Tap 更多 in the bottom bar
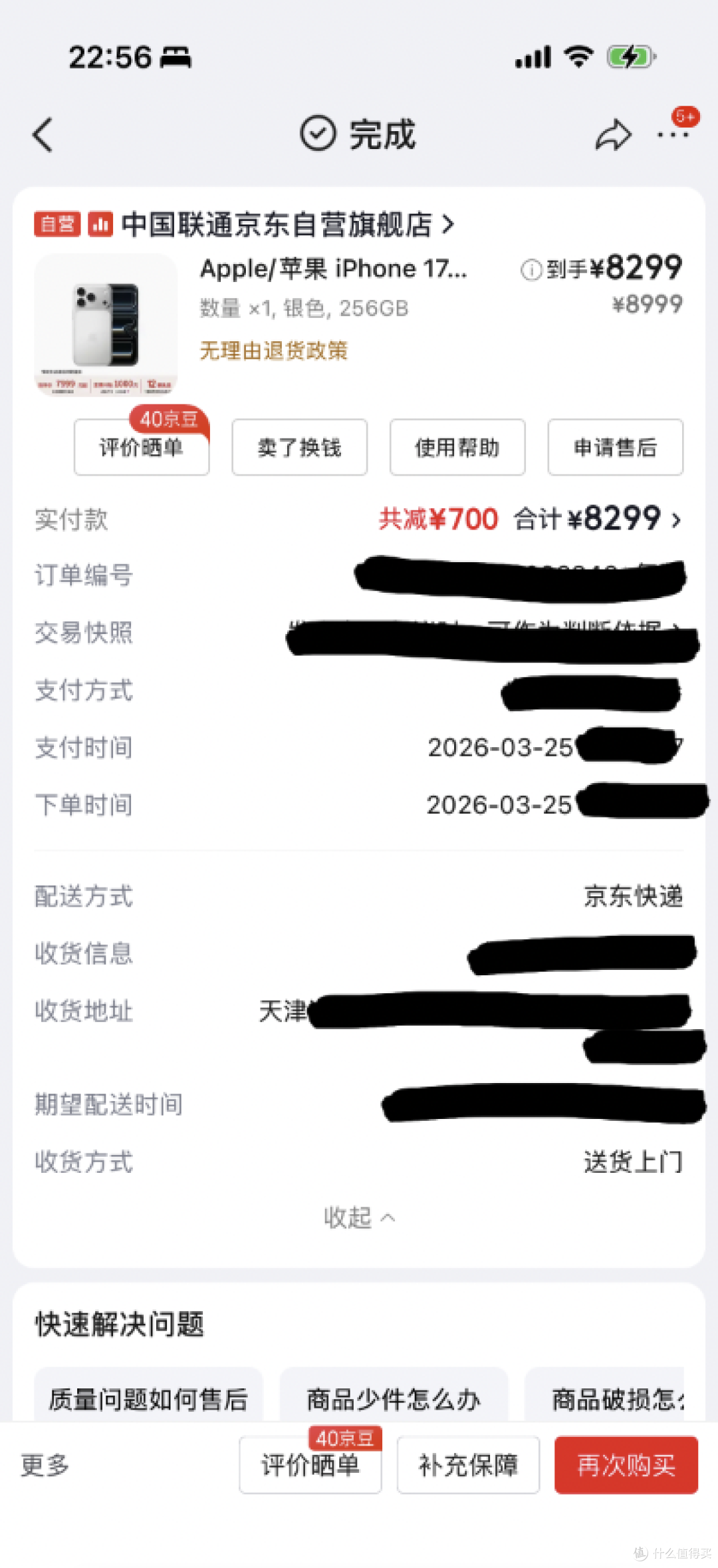Screen dimensions: 718x1568 pyautogui.click(x=45, y=1465)
